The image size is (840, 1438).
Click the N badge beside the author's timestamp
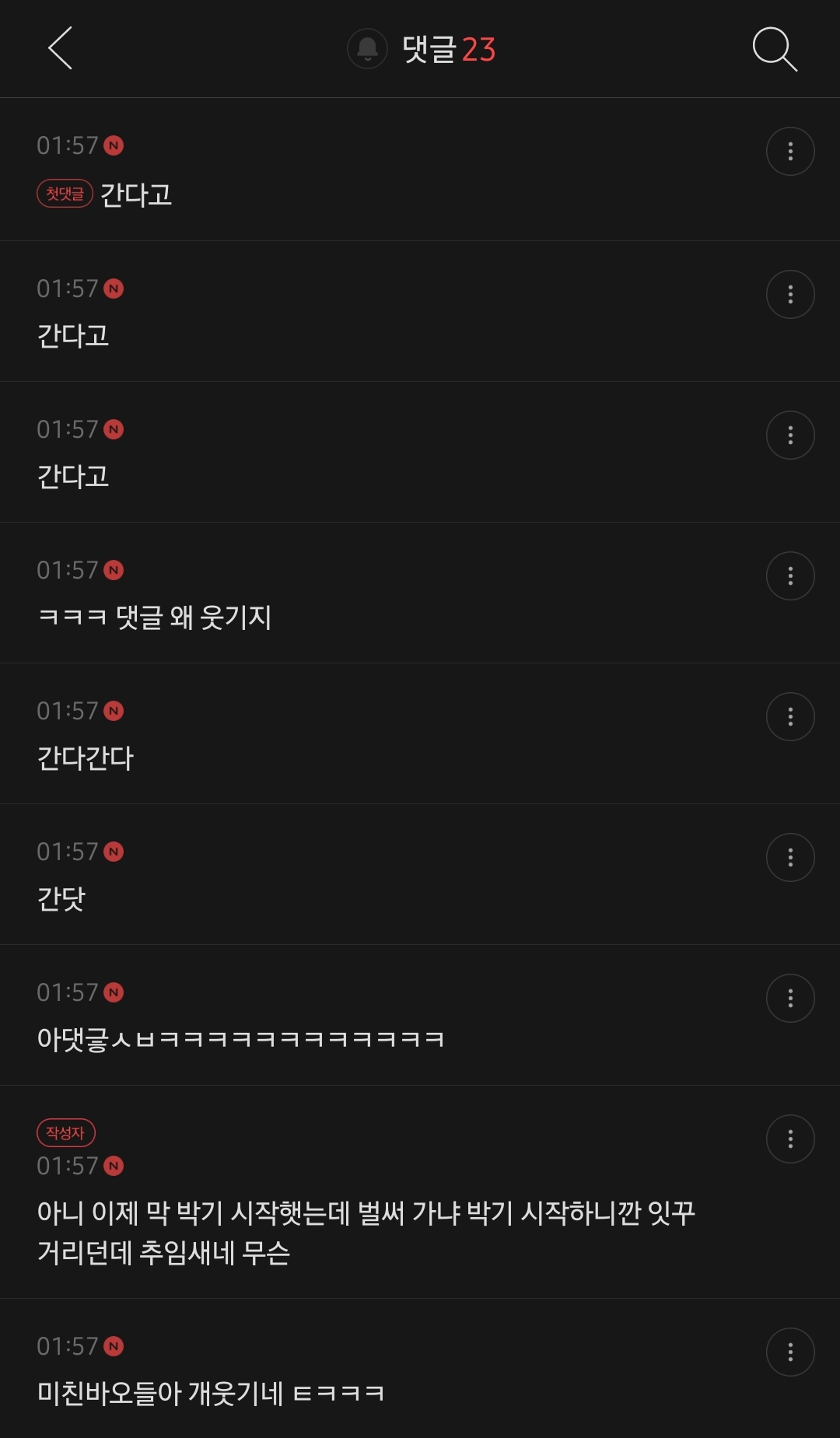(115, 1165)
